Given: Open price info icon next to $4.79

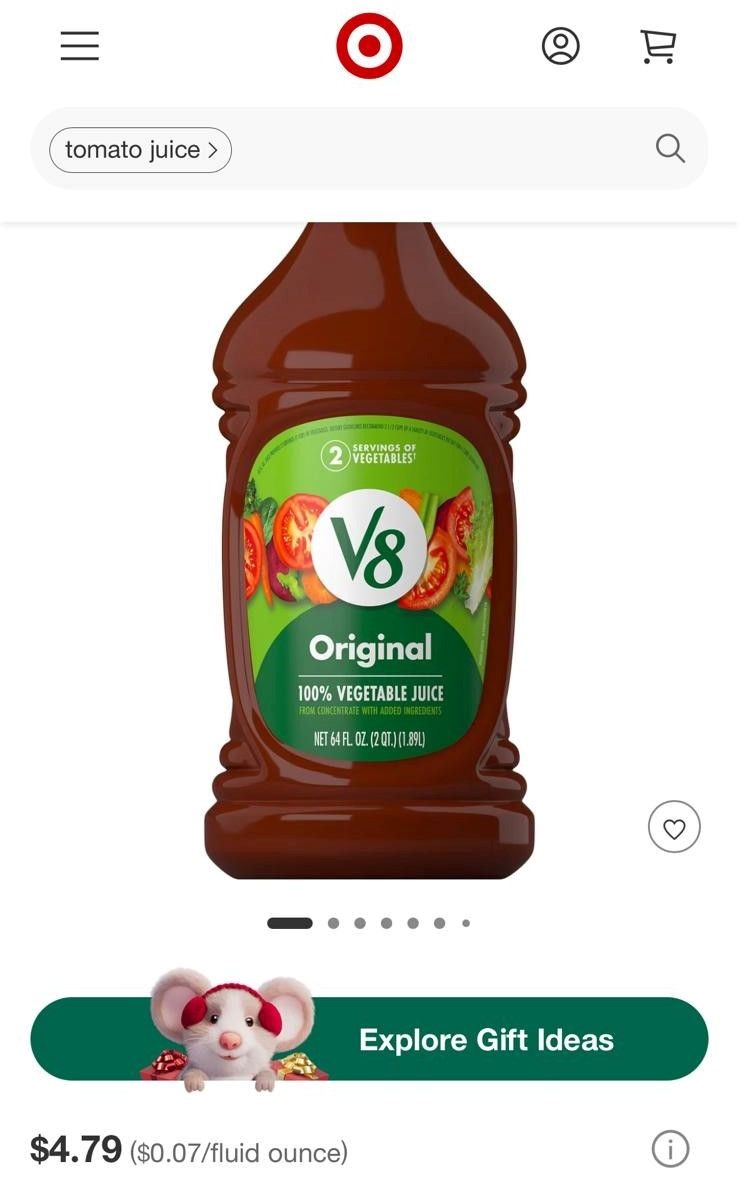Looking at the screenshot, I should pyautogui.click(x=670, y=1150).
